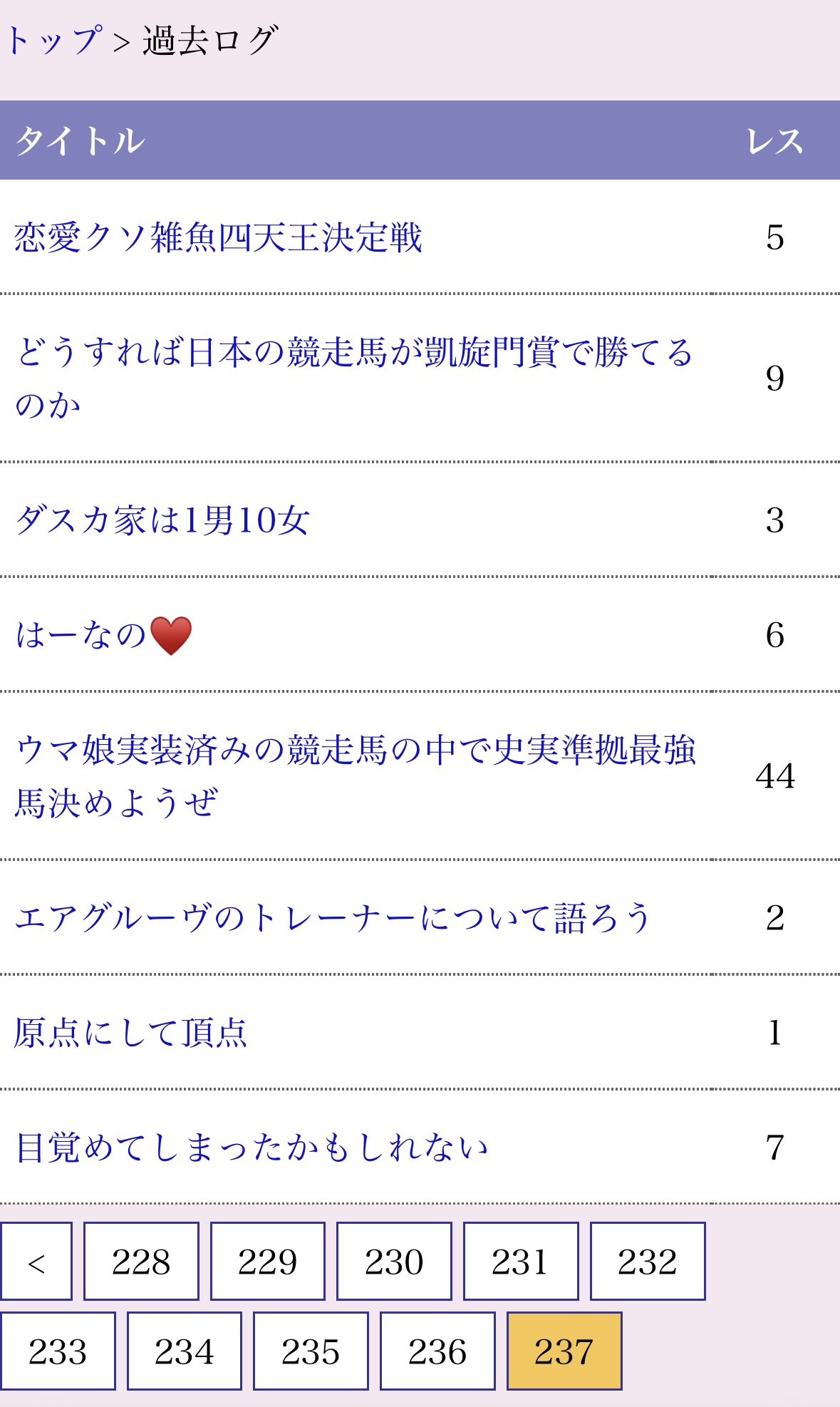The height and width of the screenshot is (1407, 840).
Task: Open thread ウマ娘実装済みの競走馬の中で史実準拠最強馬決めようぜ
Action: 355,751
